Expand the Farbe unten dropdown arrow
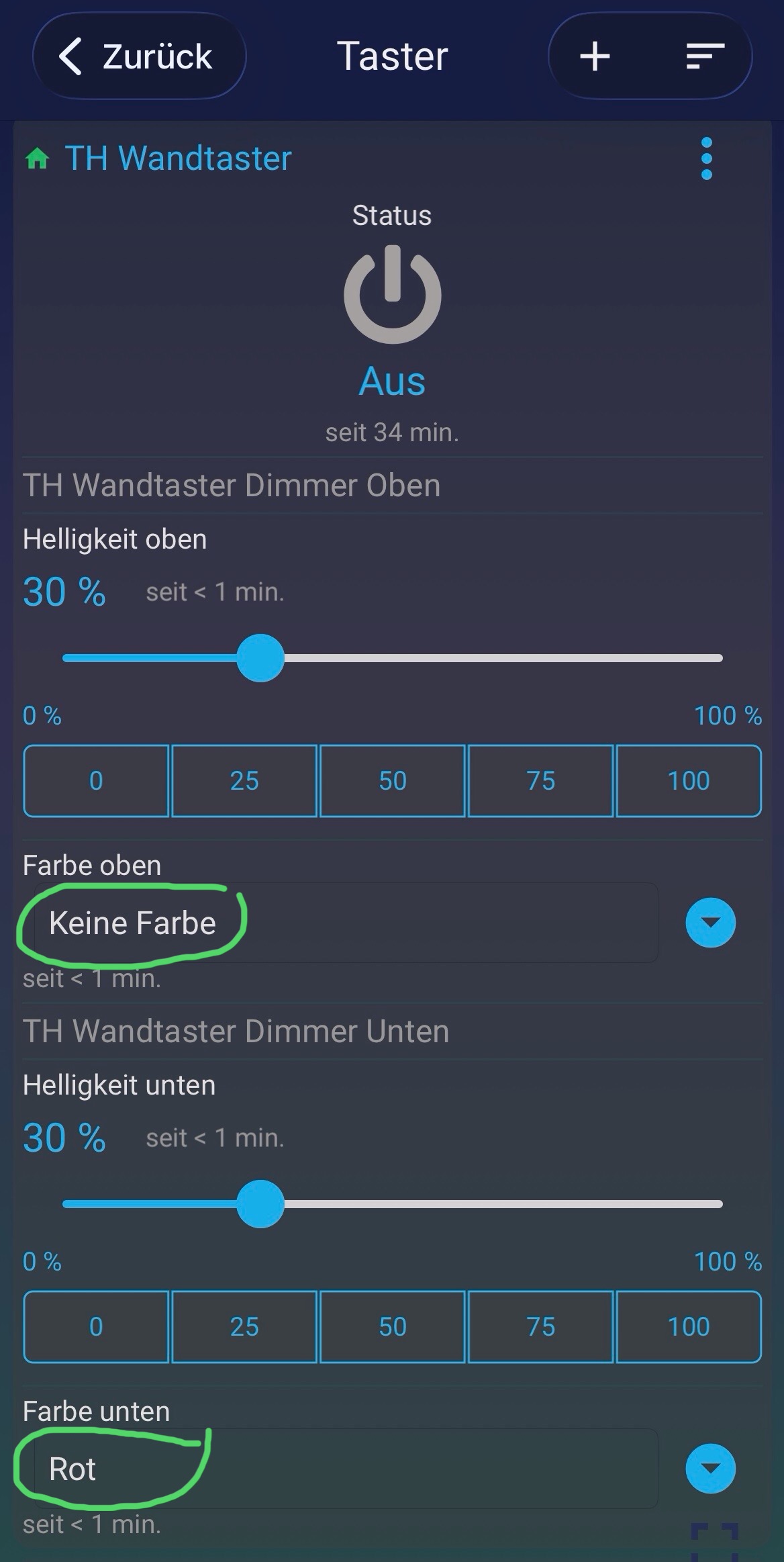This screenshot has width=784, height=1562. [710, 1469]
